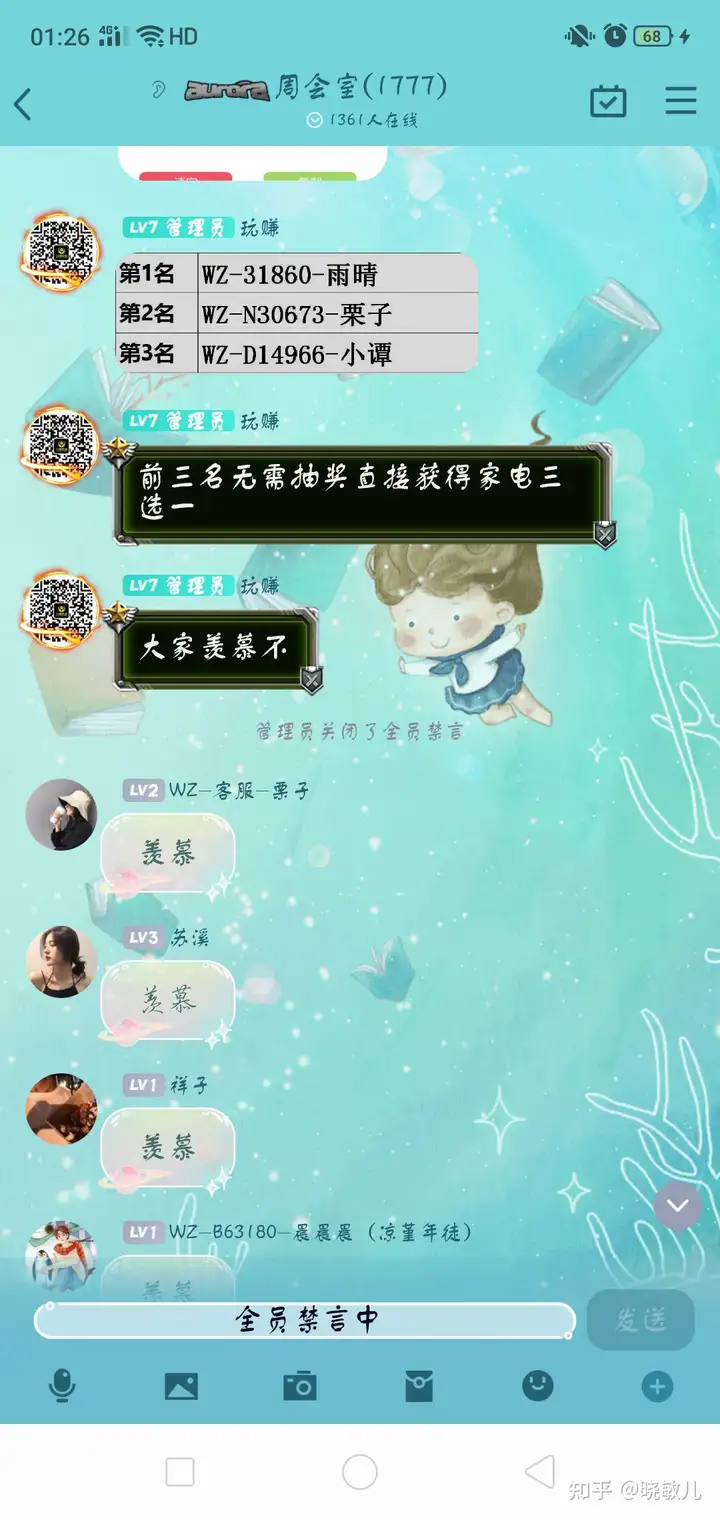Open 祥子's profile avatar

coord(61,1109)
